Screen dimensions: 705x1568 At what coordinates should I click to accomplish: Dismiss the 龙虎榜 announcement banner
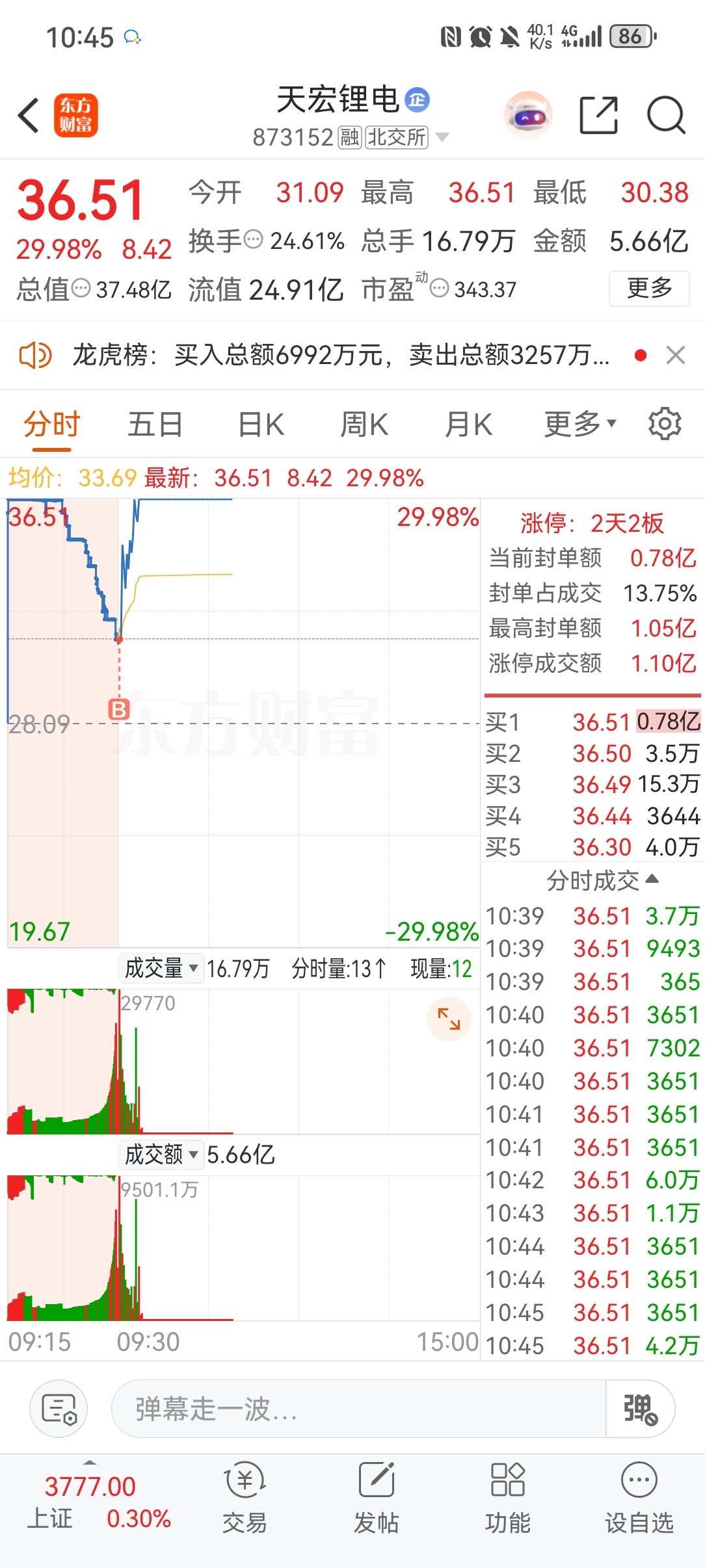pyautogui.click(x=676, y=355)
